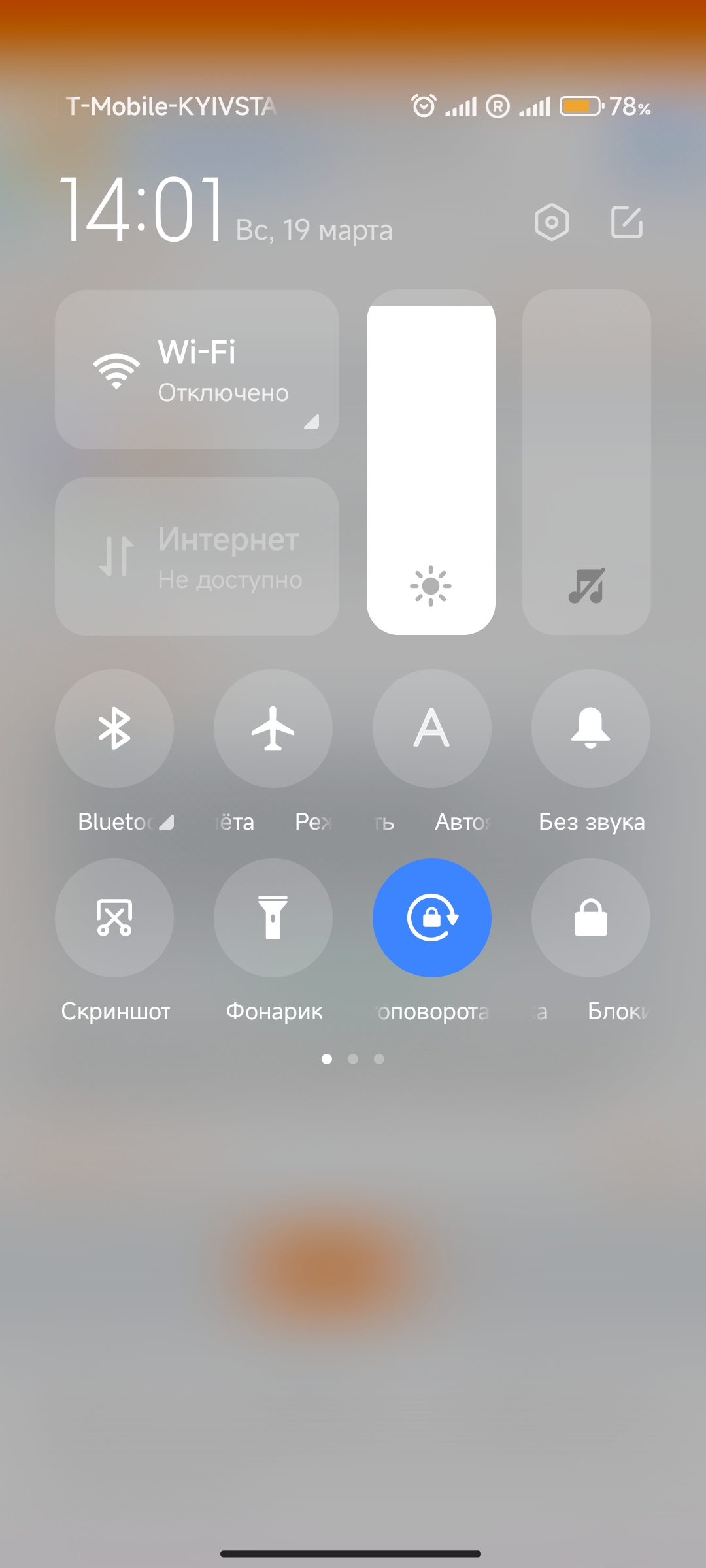Enable Bluetooth
The width and height of the screenshot is (706, 1568).
click(114, 728)
